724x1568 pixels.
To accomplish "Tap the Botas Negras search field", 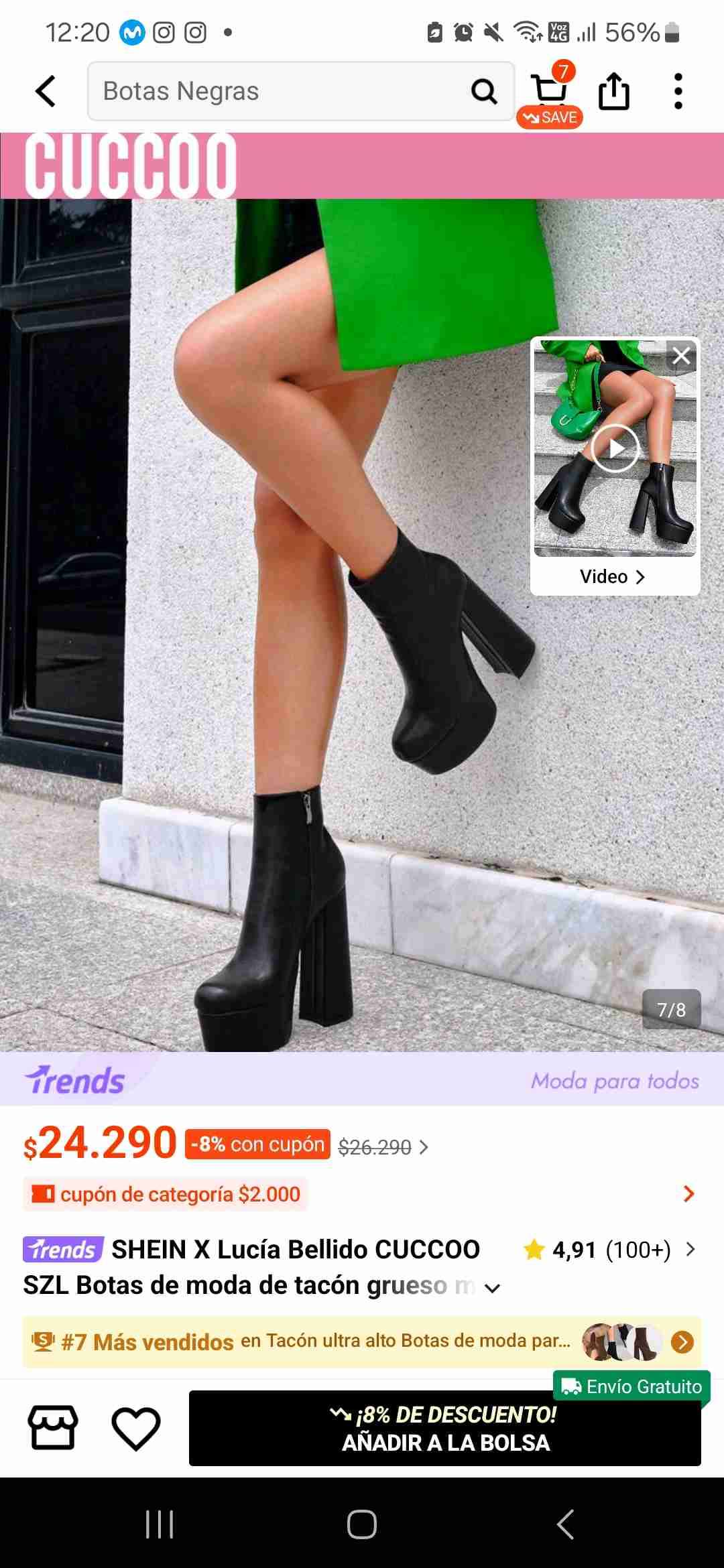I will coord(282,91).
